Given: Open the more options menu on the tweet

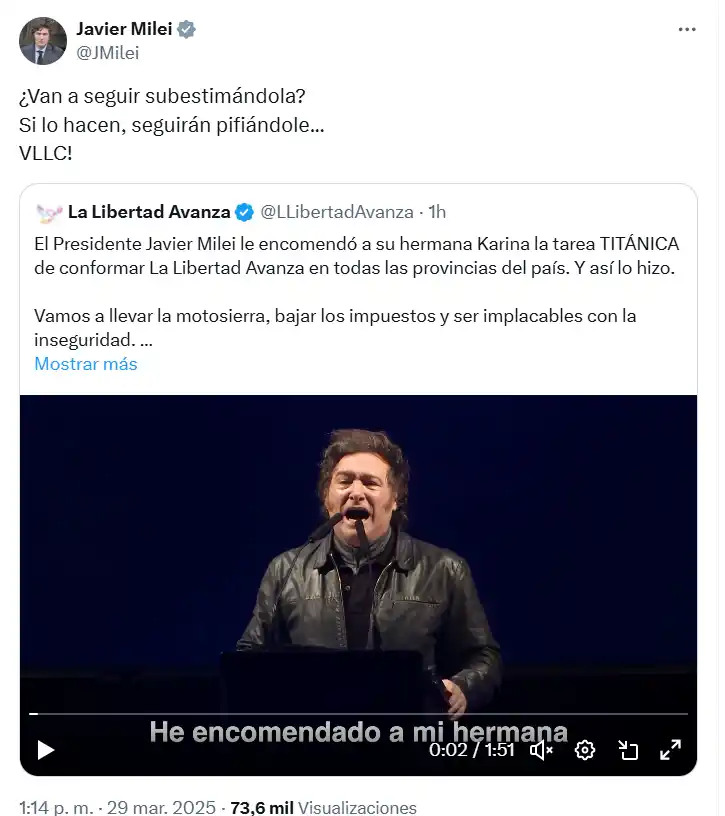Looking at the screenshot, I should click(687, 30).
